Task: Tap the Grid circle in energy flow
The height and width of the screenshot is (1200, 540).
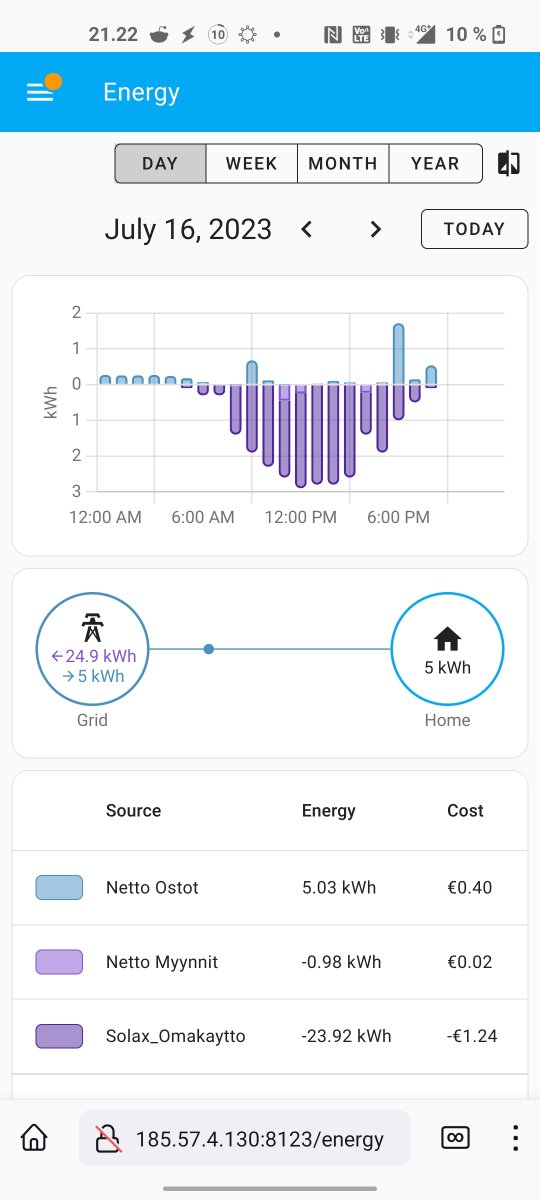Action: point(92,650)
